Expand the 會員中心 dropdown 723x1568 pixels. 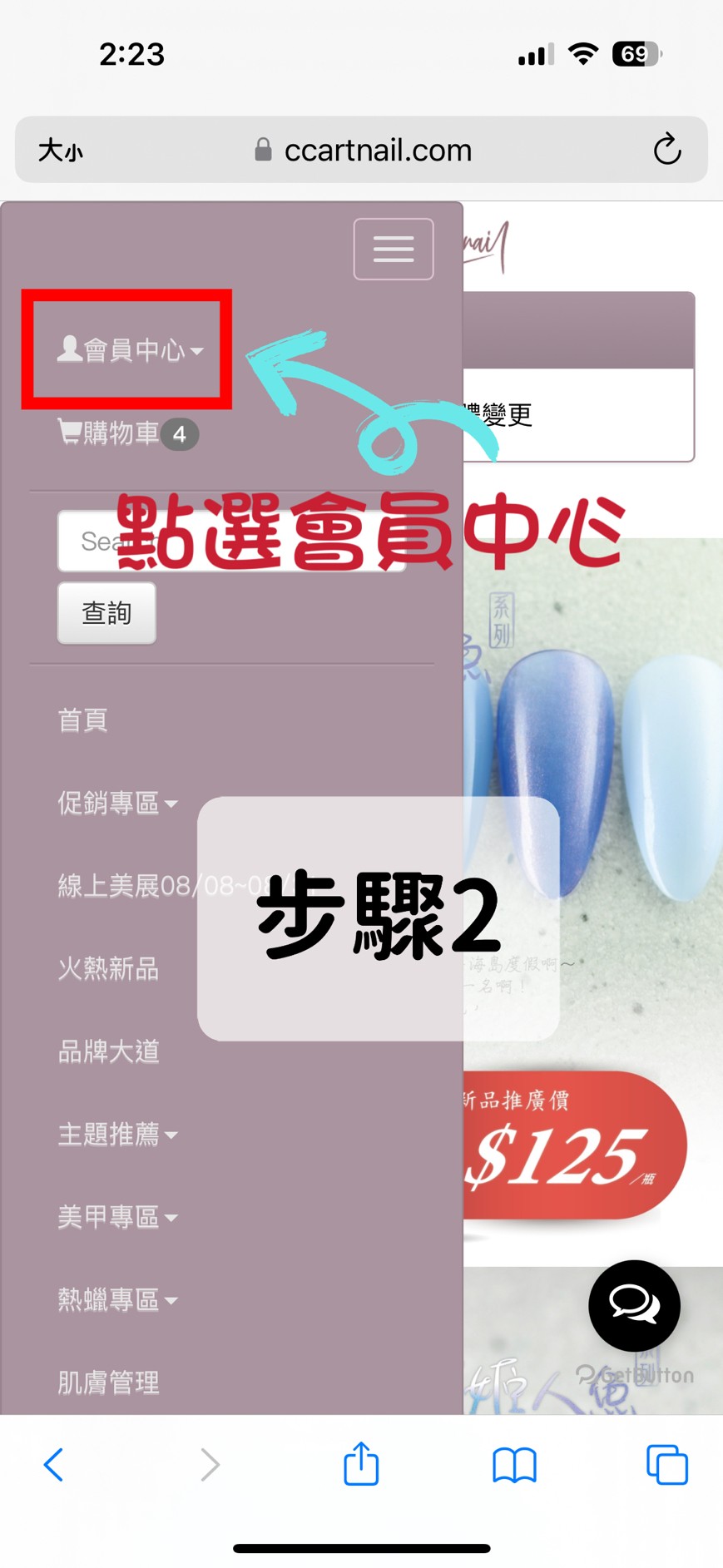[x=131, y=350]
